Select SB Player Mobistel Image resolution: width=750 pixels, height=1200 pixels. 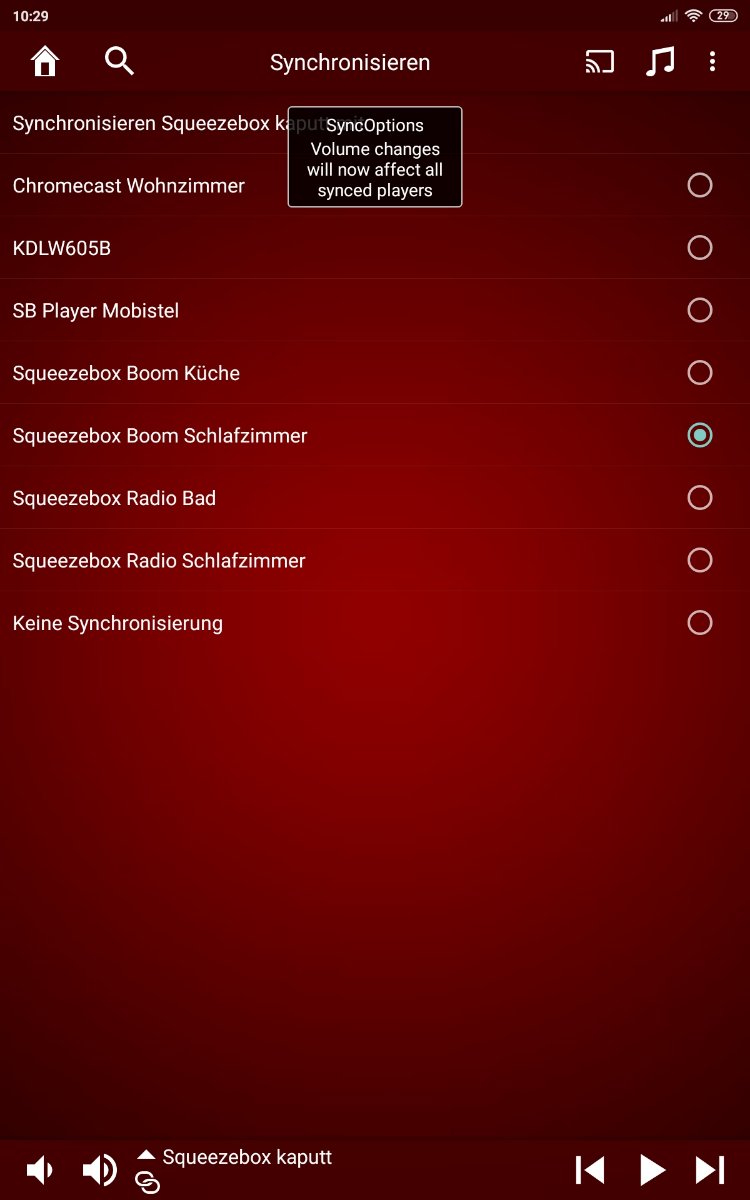pyautogui.click(x=700, y=310)
